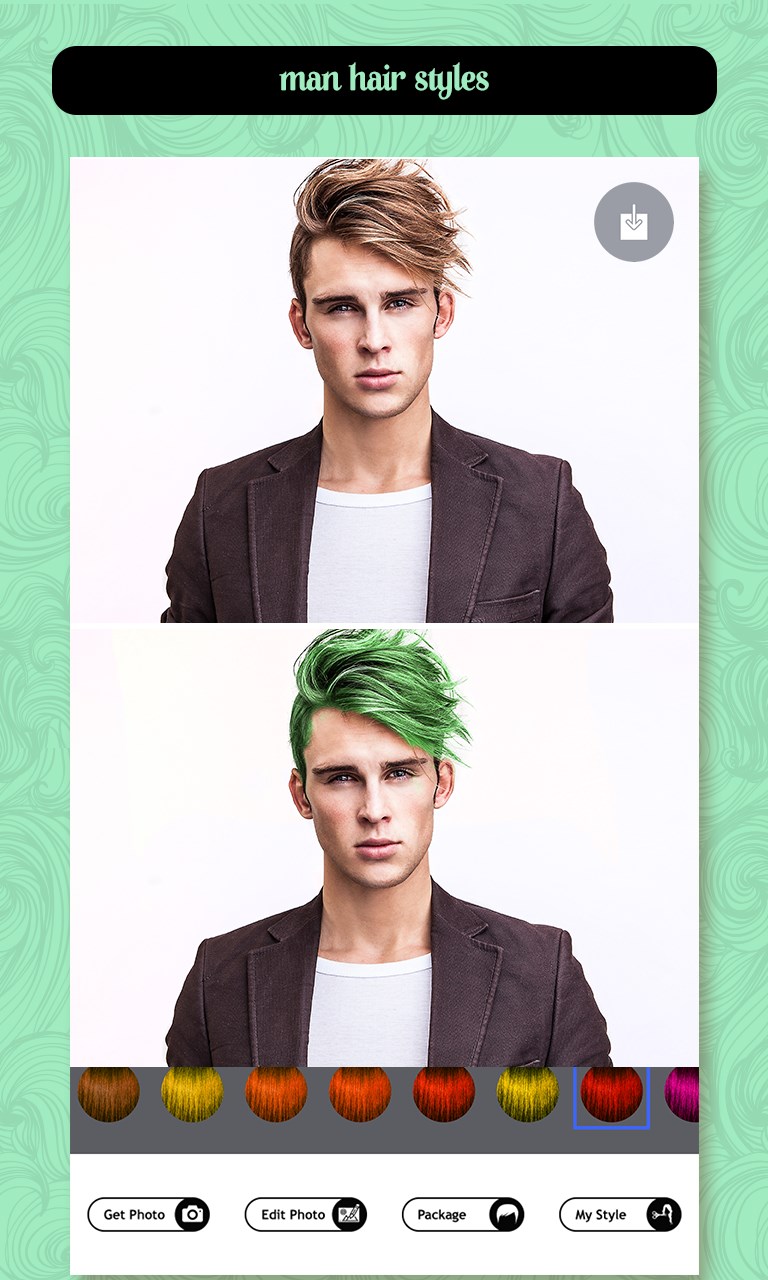Tap the blue-framed red hair color swatch

[611, 1094]
